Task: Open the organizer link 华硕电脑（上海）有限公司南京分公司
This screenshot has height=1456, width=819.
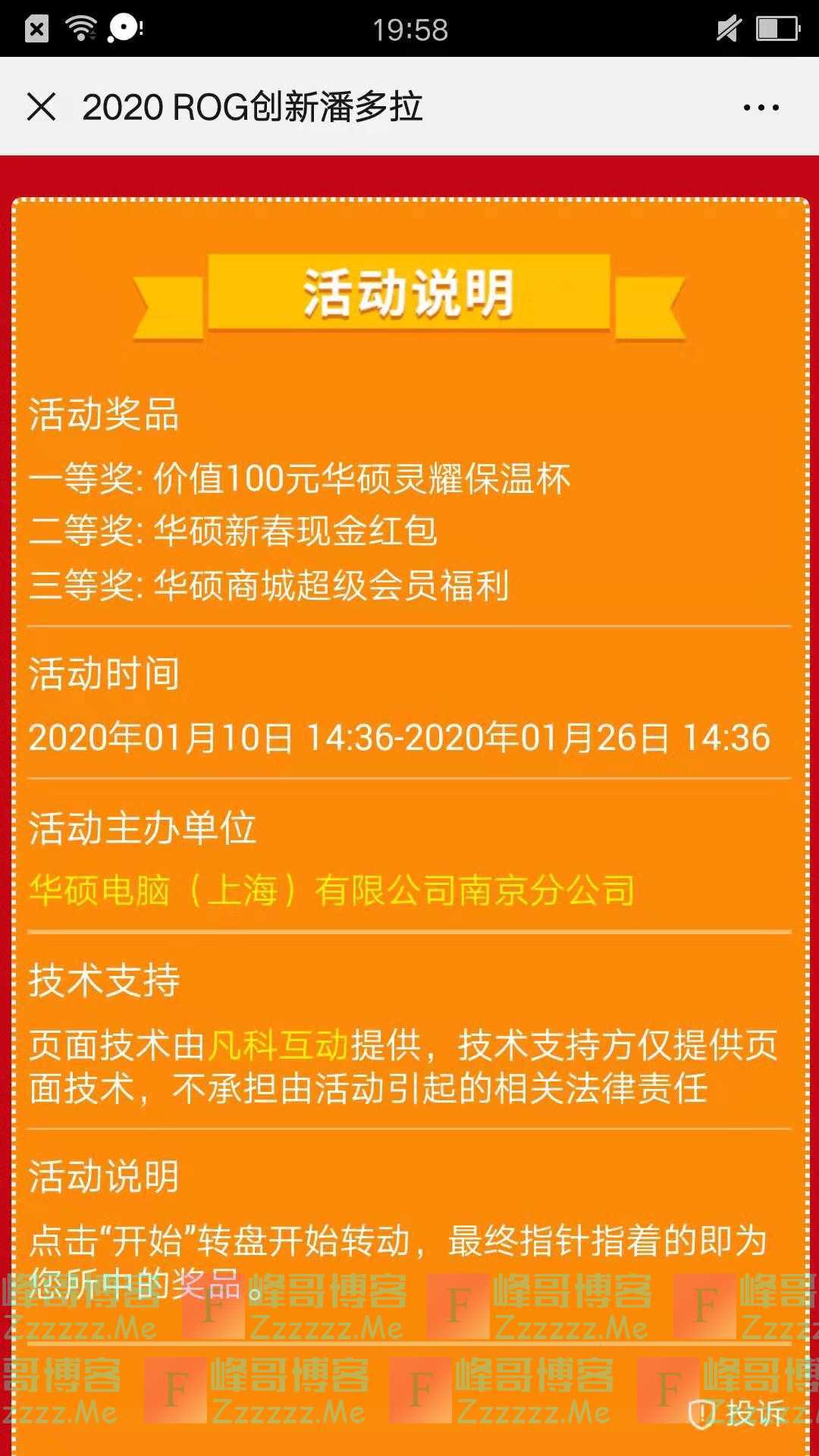Action: pyautogui.click(x=332, y=890)
